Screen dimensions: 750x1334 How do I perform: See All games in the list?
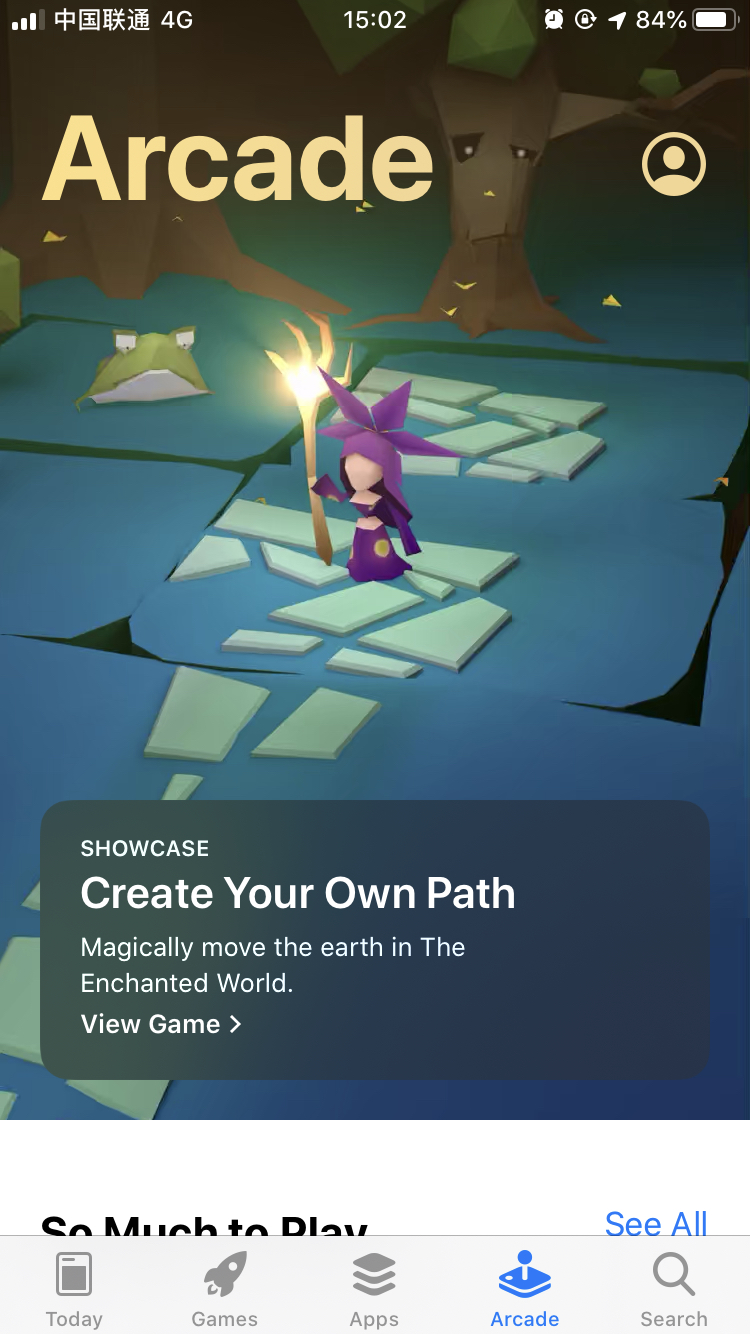(656, 1223)
